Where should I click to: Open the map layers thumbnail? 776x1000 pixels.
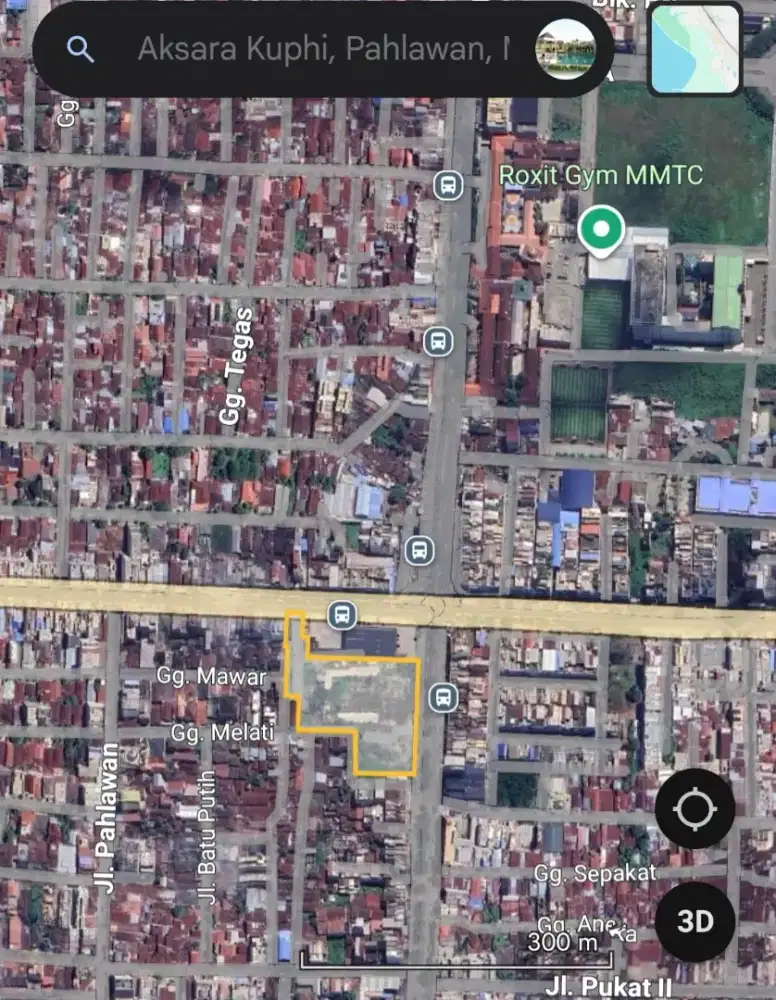coord(695,49)
